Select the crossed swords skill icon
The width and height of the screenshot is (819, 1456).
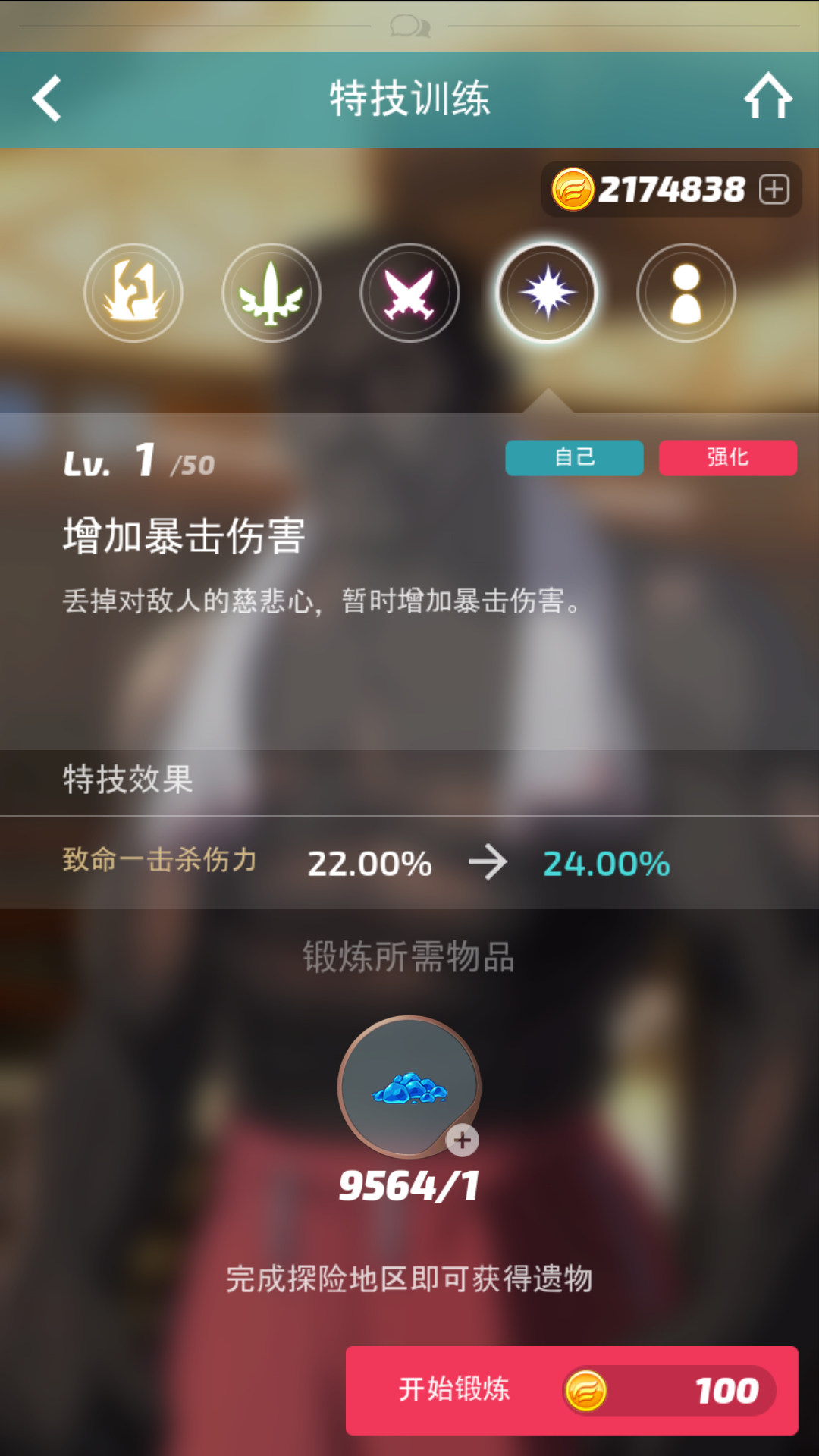[x=409, y=293]
